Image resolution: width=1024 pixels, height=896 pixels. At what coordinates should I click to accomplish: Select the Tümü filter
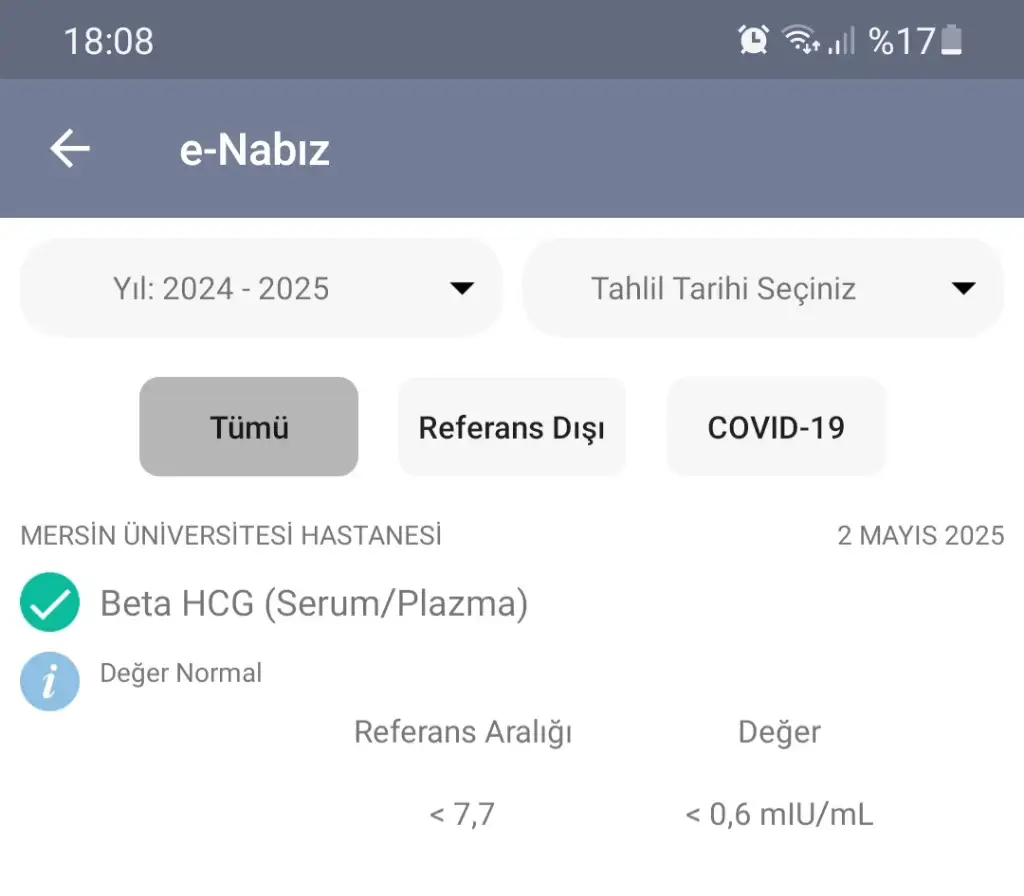(x=249, y=427)
